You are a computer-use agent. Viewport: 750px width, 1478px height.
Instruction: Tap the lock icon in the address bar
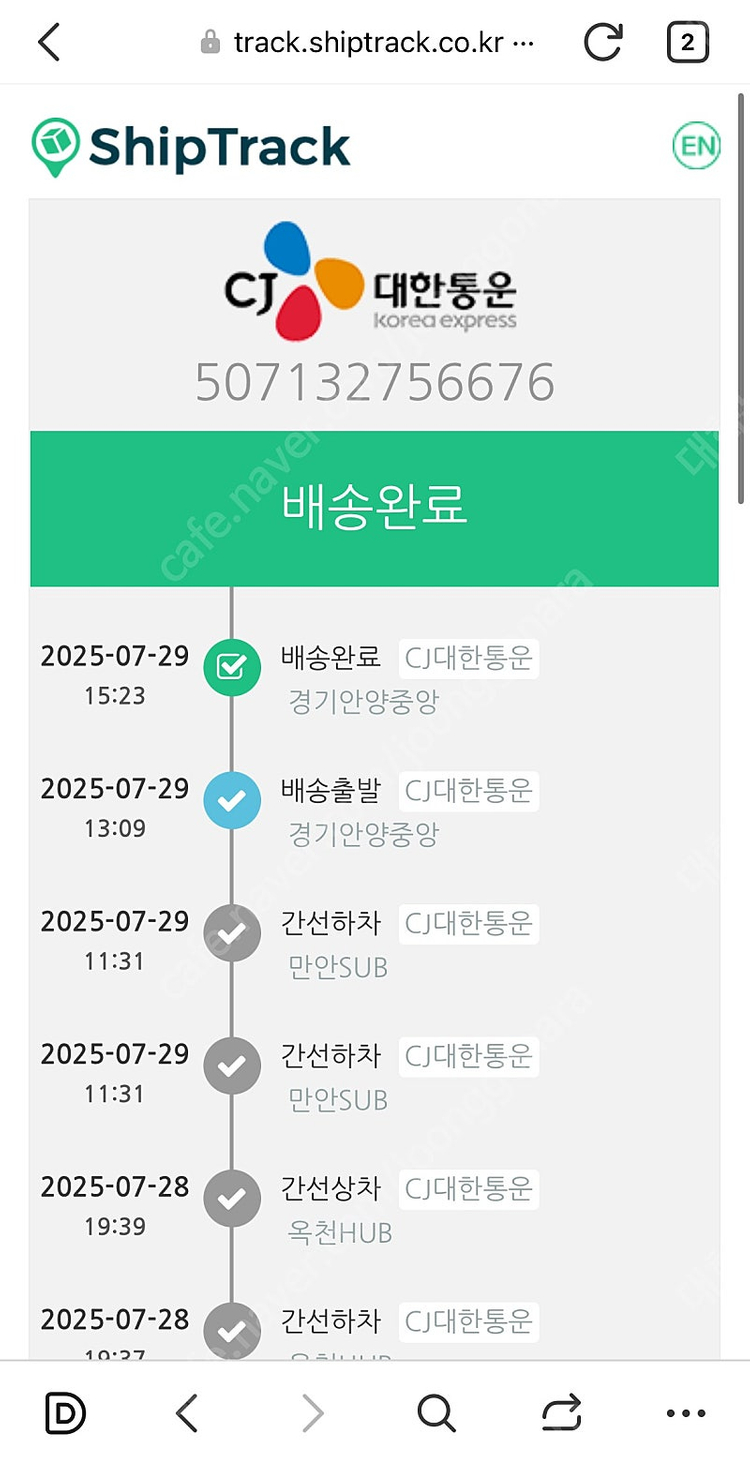click(x=210, y=42)
